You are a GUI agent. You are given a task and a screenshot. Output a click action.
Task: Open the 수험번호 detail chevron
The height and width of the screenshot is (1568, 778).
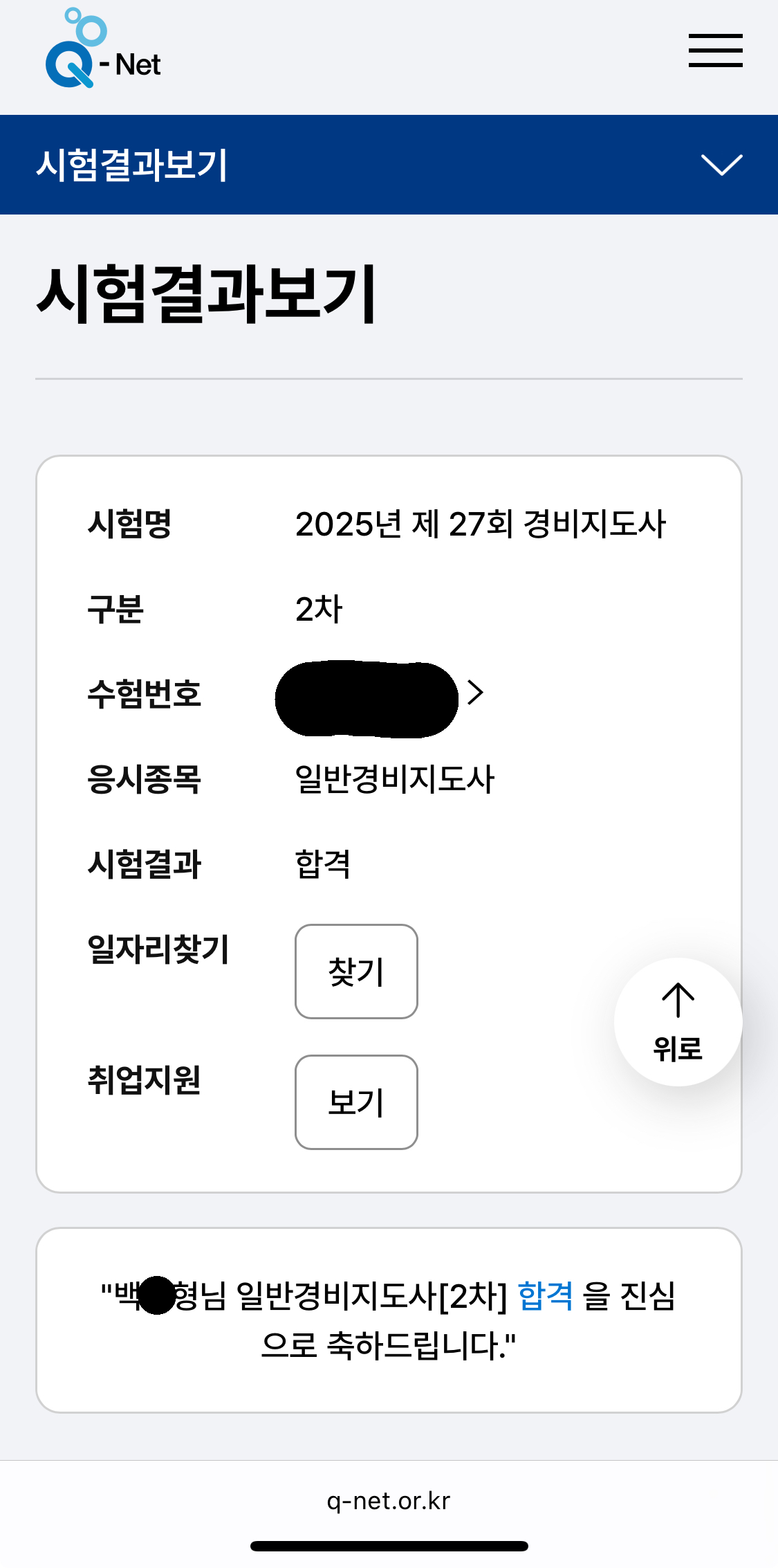475,693
